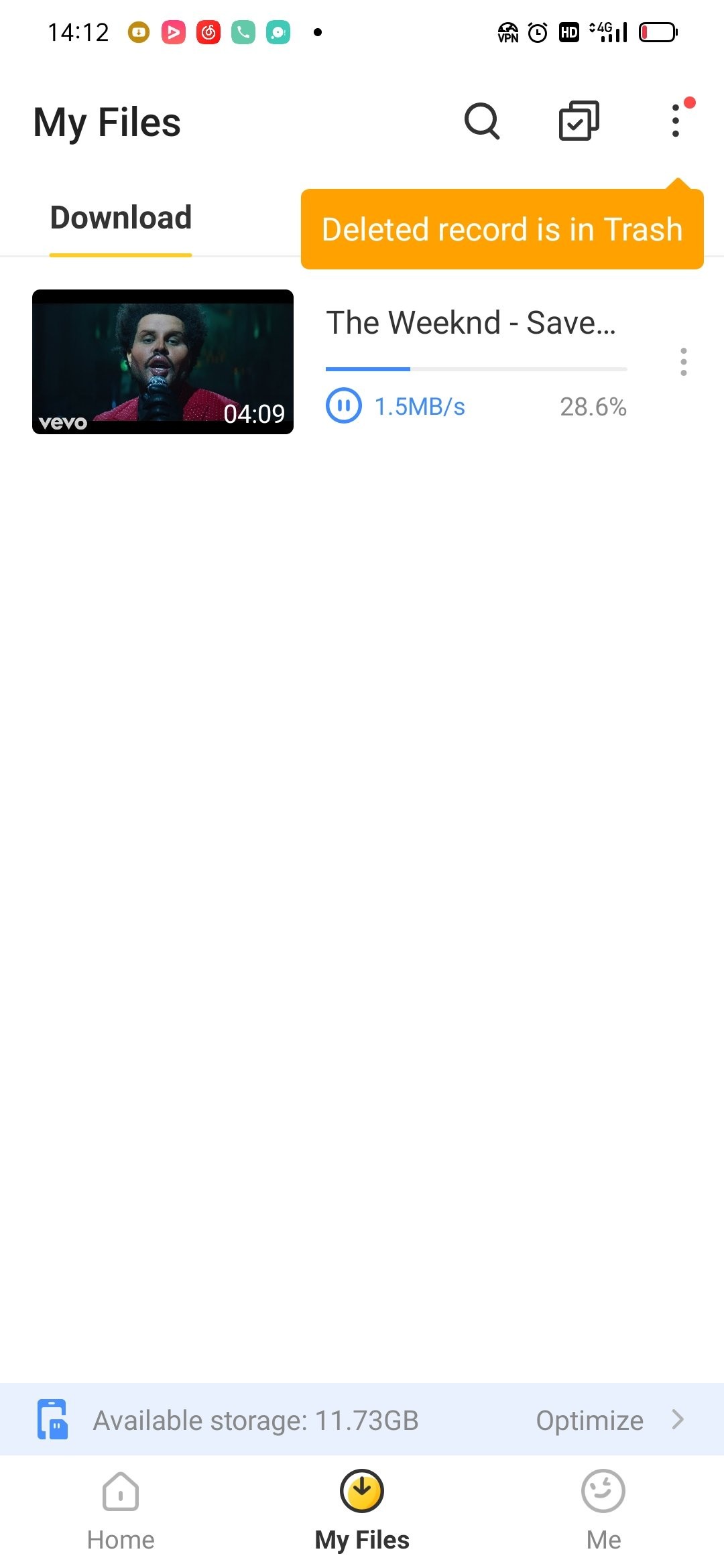
Task: Tap the Deleted record is in Trash tooltip
Action: coord(502,229)
